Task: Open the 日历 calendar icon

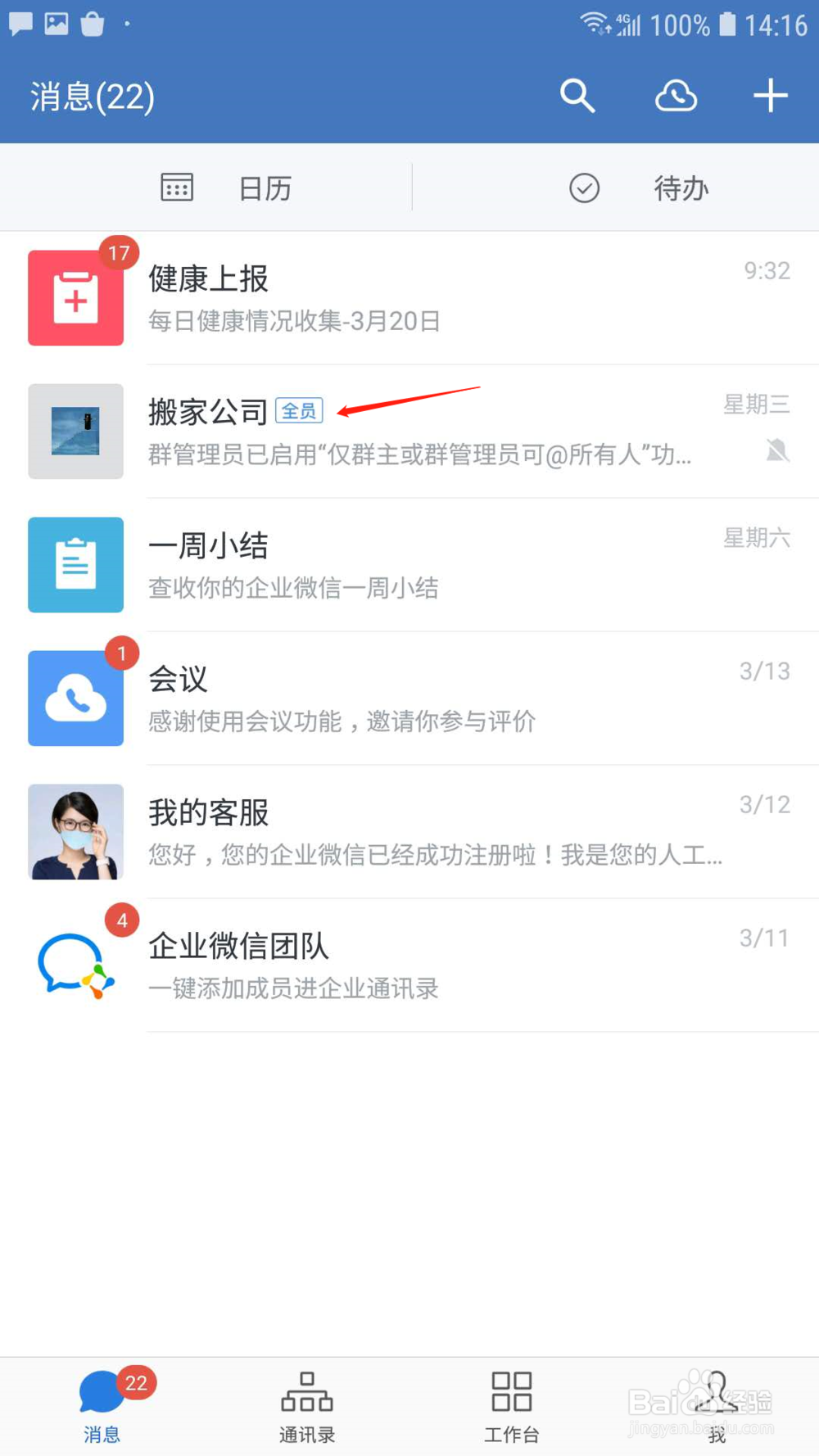Action: click(x=176, y=187)
